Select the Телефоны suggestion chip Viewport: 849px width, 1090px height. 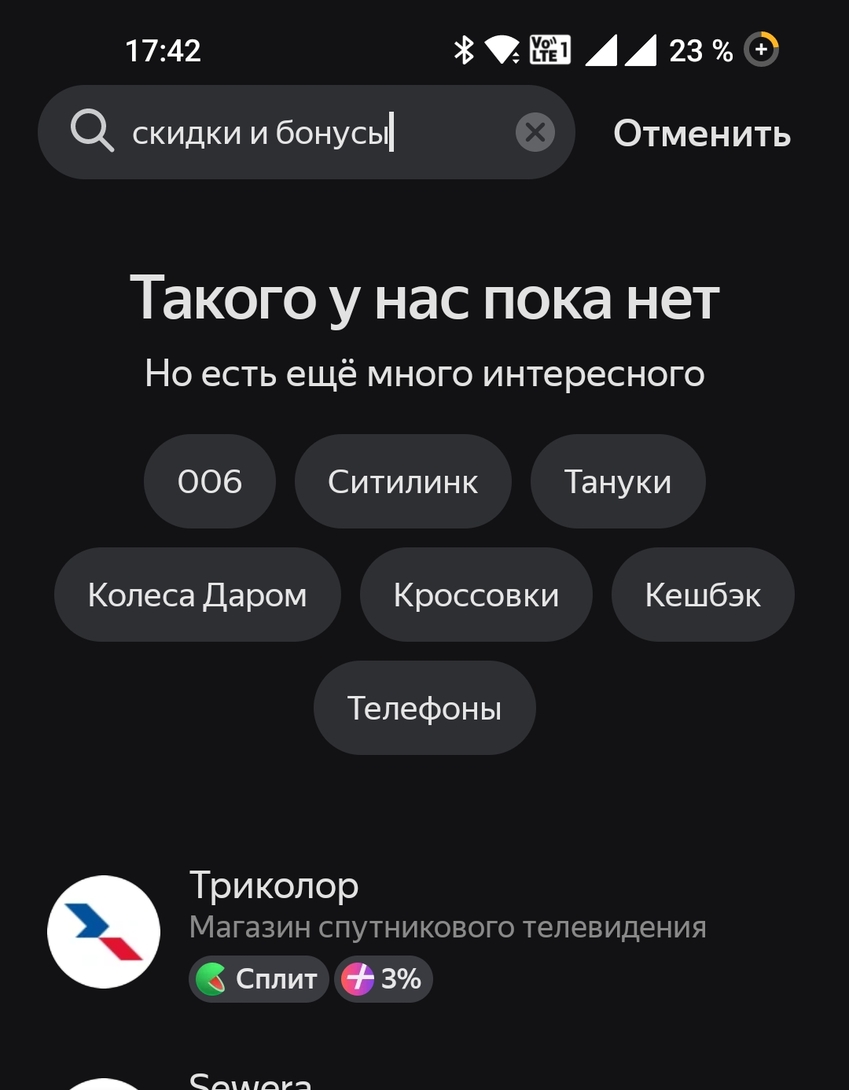click(x=424, y=707)
